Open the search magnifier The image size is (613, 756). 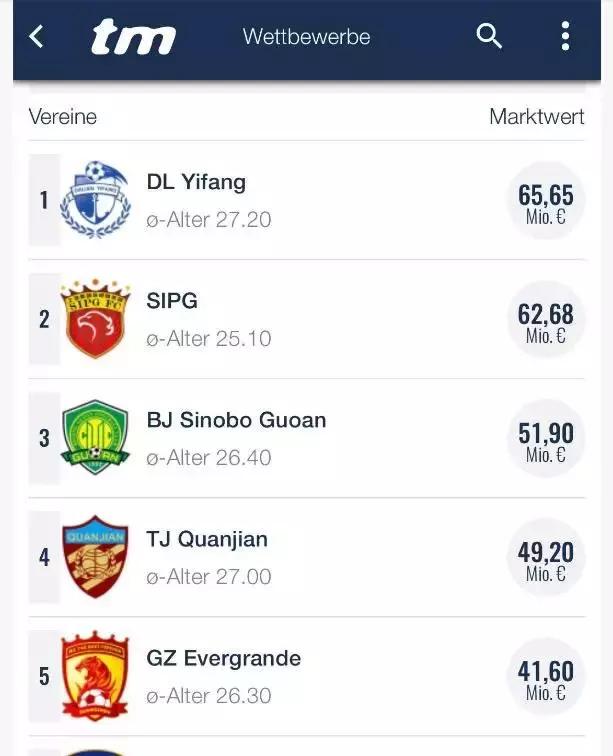pos(489,37)
